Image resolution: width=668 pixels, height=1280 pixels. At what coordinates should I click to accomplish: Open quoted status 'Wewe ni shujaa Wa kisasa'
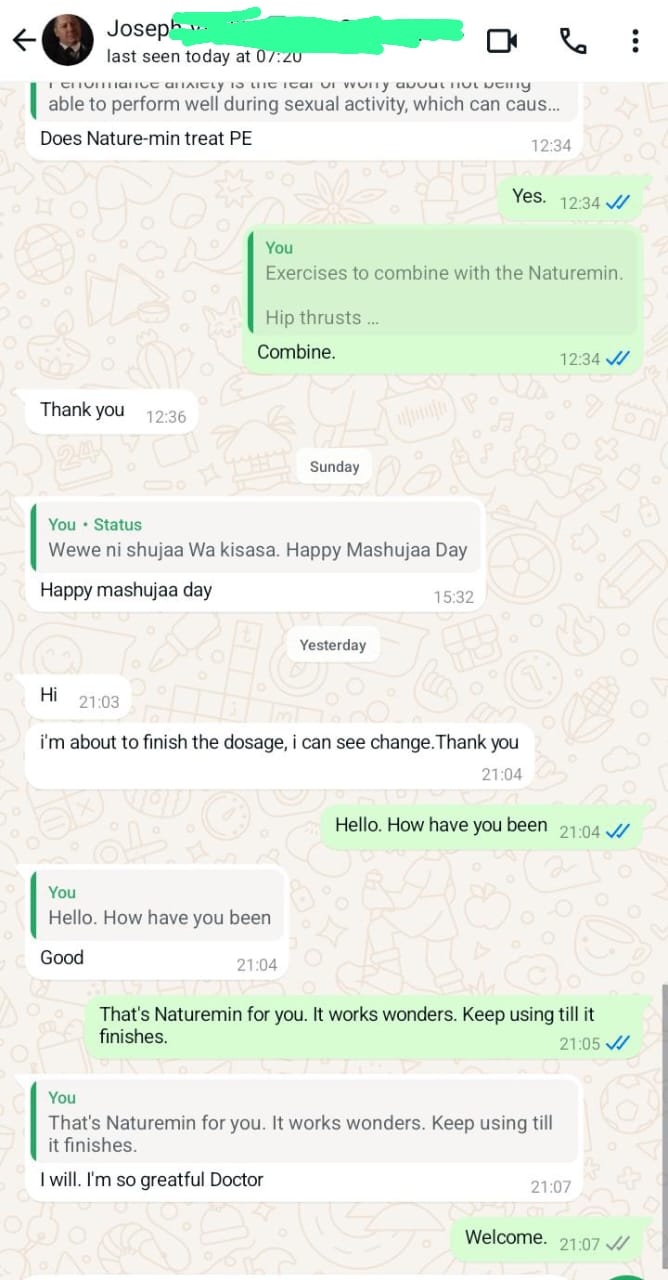(258, 538)
